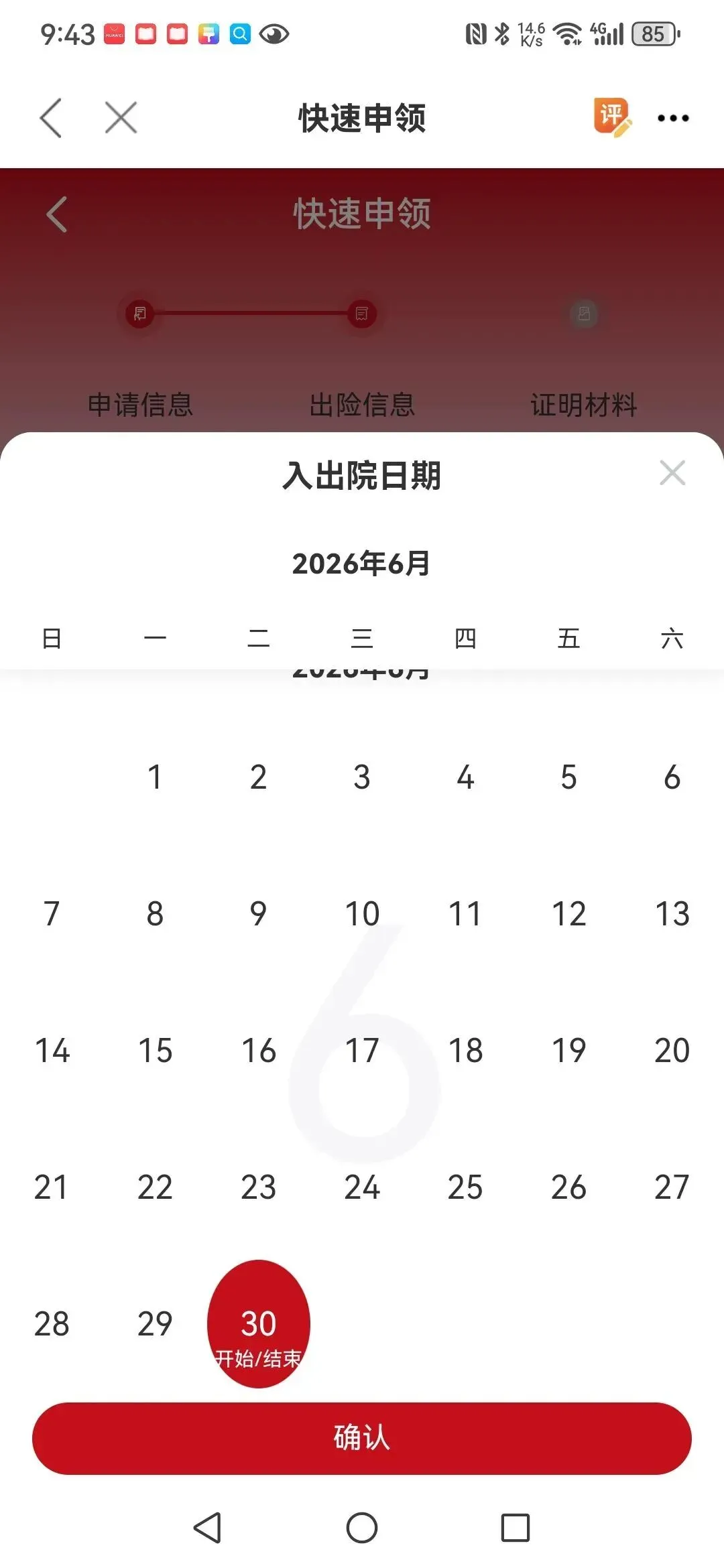Viewport: 724px width, 1568px height.
Task: Select June 1 on the calendar
Action: pos(155,777)
